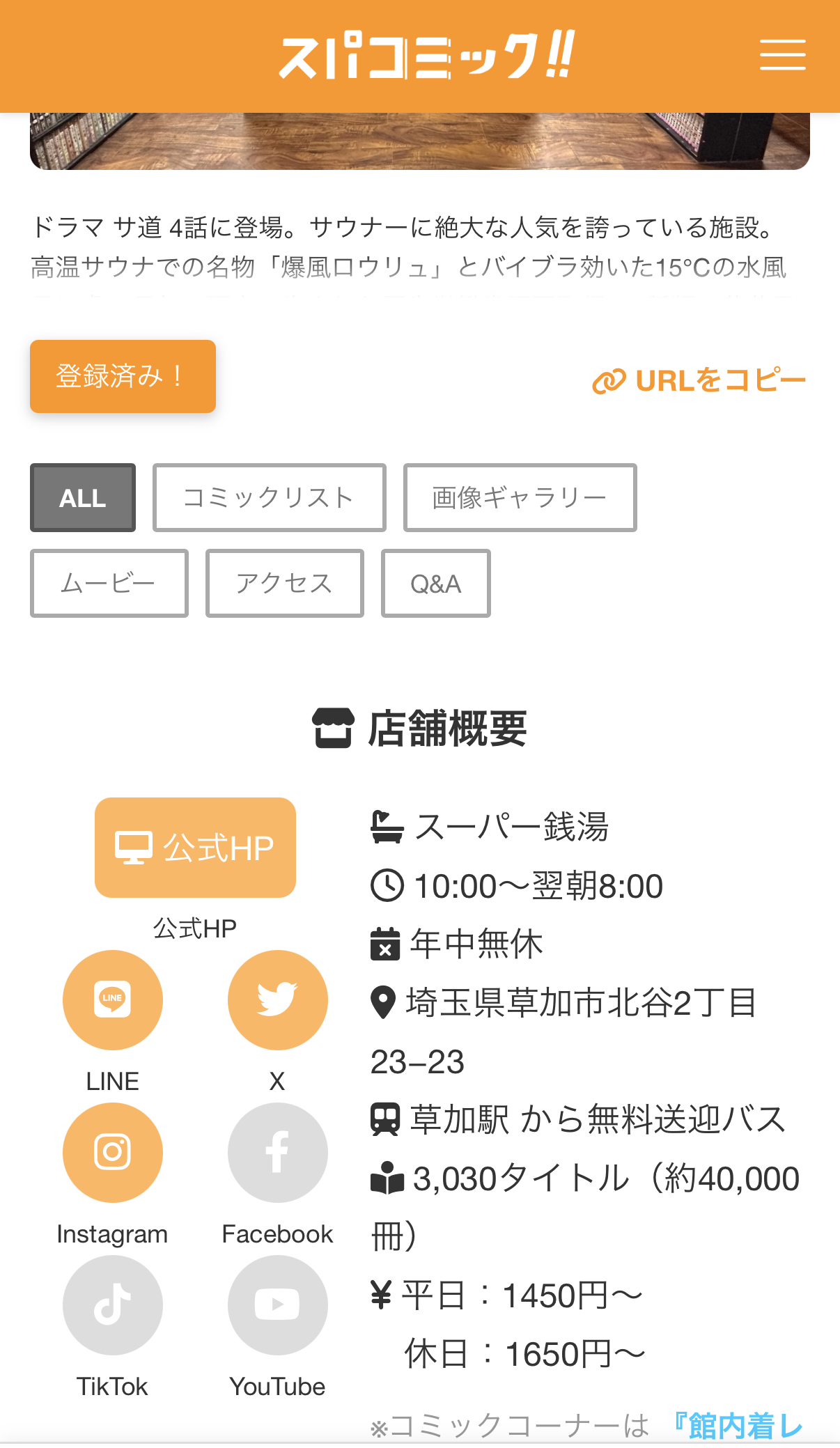This screenshot has width=840, height=1448.
Task: Tap the 登録済み！ button
Action: coord(123,377)
